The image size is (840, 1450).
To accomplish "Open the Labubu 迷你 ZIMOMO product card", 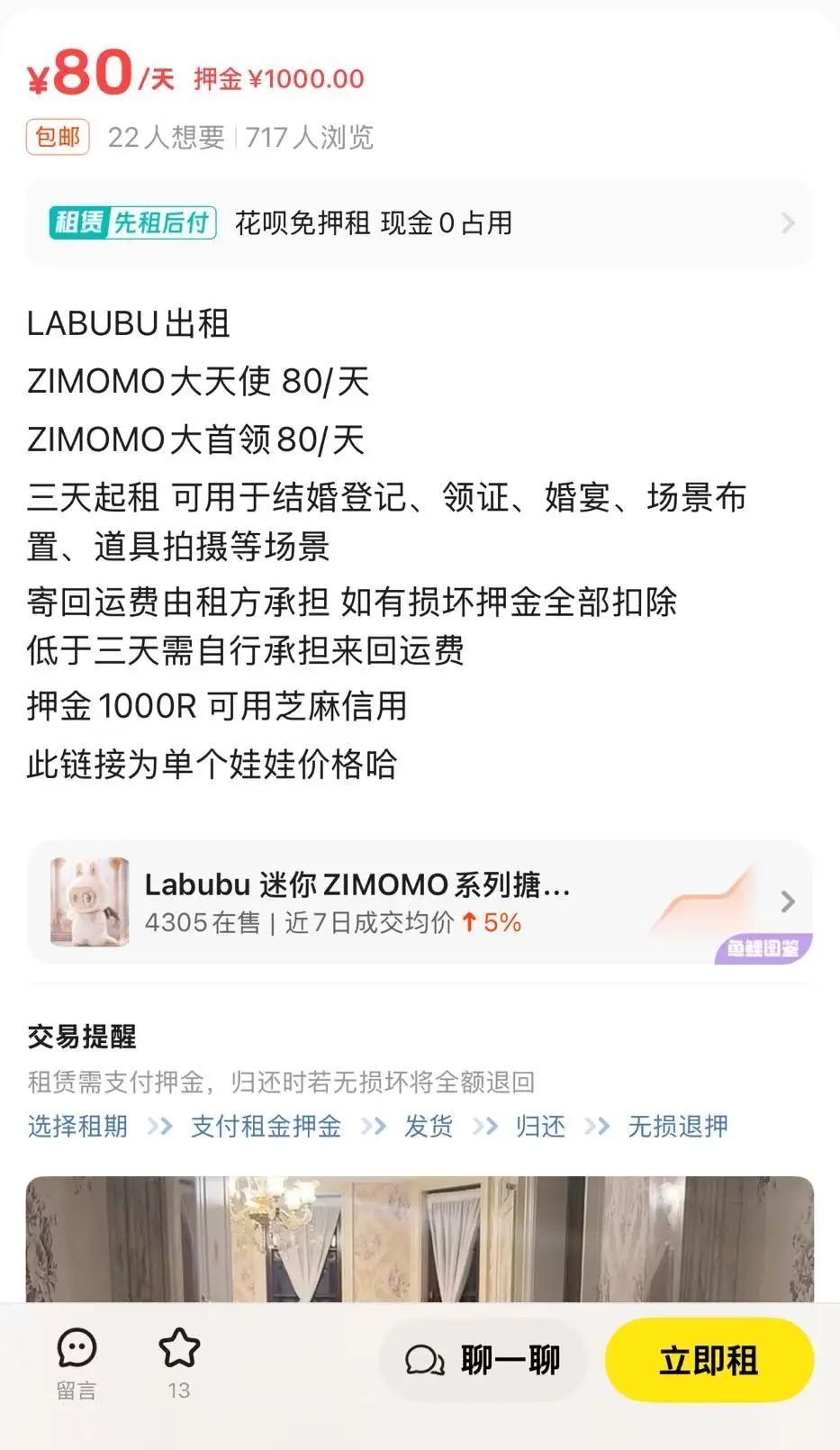I will (419, 902).
